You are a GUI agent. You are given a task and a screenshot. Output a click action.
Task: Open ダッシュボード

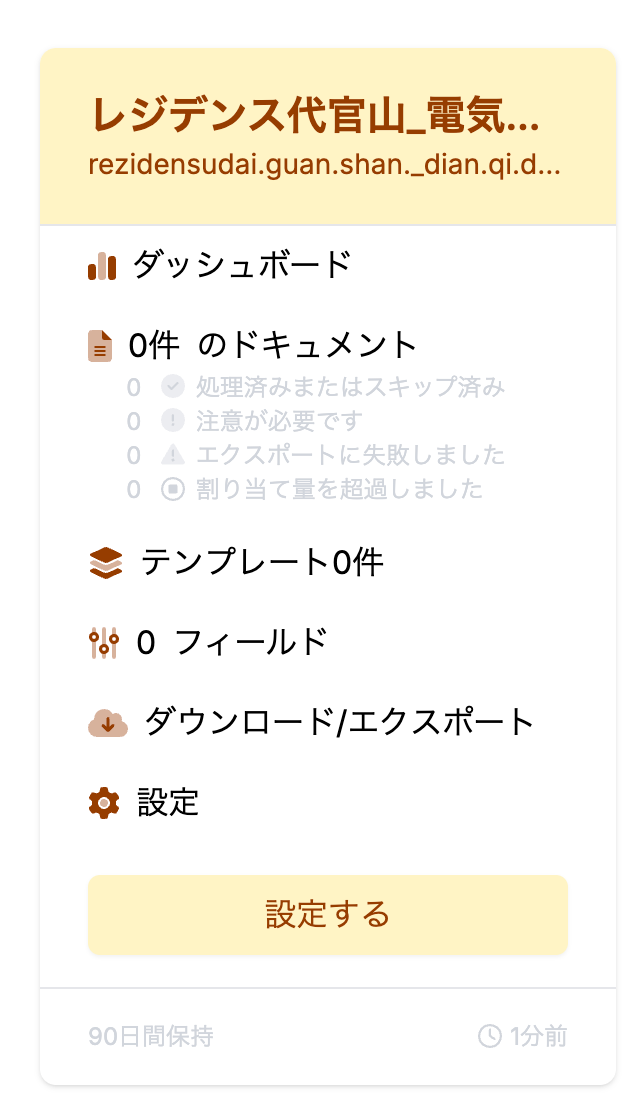coord(241,266)
